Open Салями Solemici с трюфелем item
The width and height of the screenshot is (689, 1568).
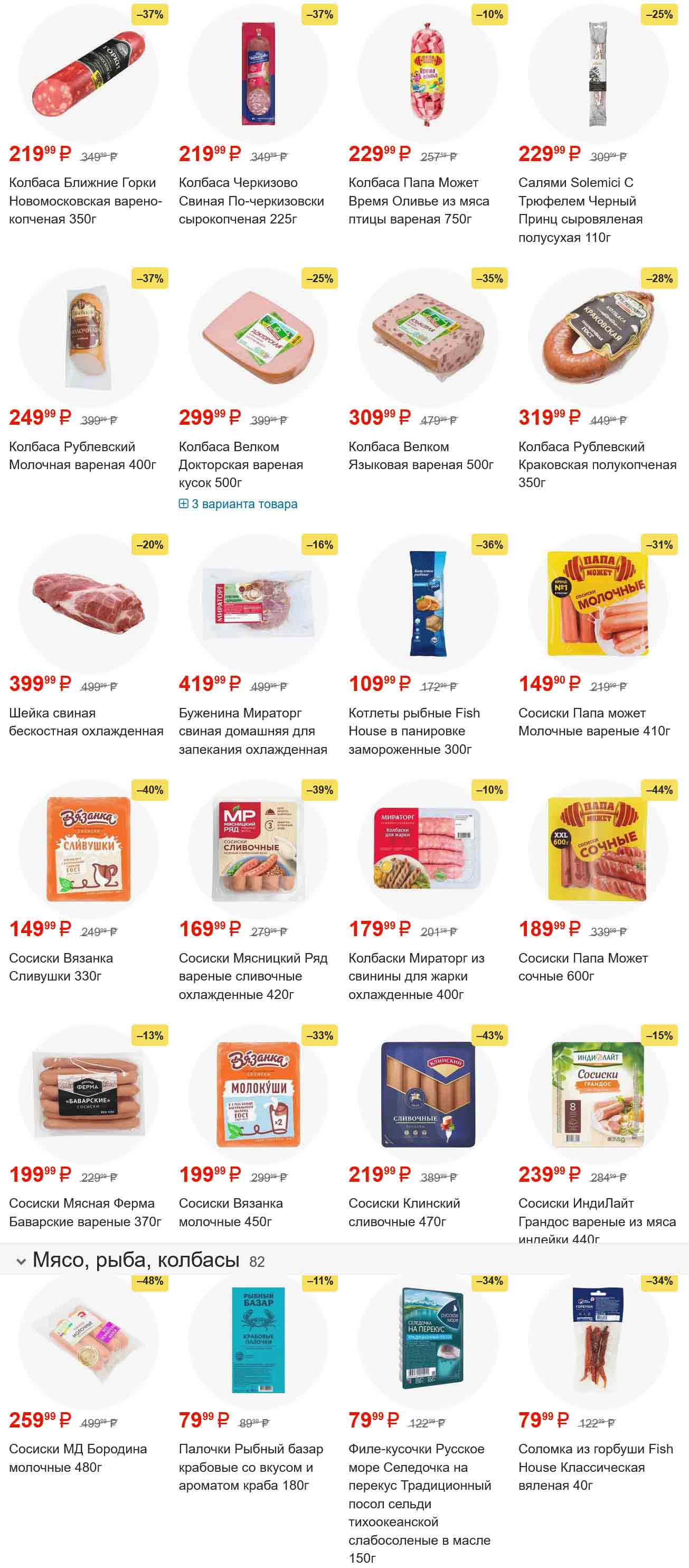pos(580,209)
